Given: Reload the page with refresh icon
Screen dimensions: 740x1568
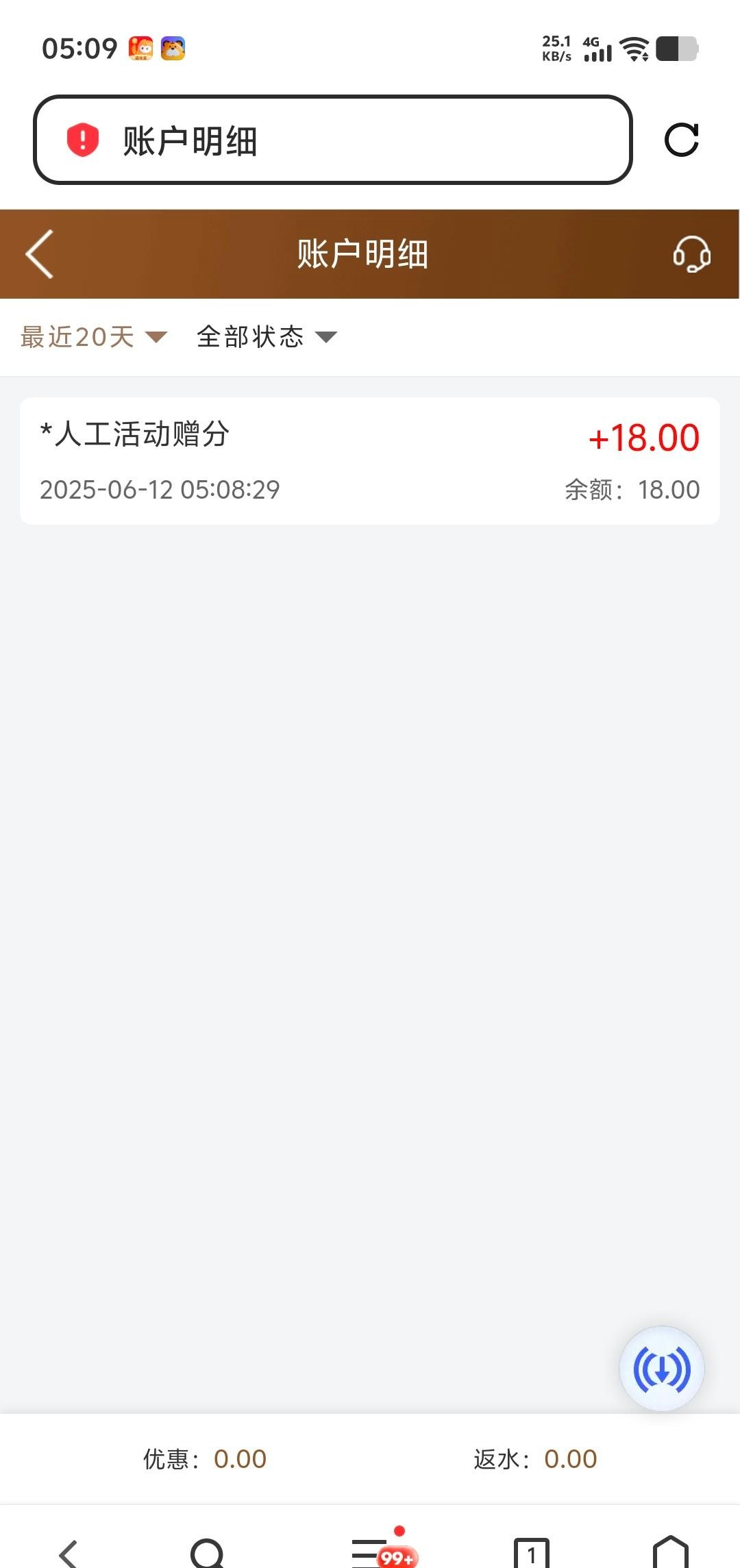Looking at the screenshot, I should point(681,140).
